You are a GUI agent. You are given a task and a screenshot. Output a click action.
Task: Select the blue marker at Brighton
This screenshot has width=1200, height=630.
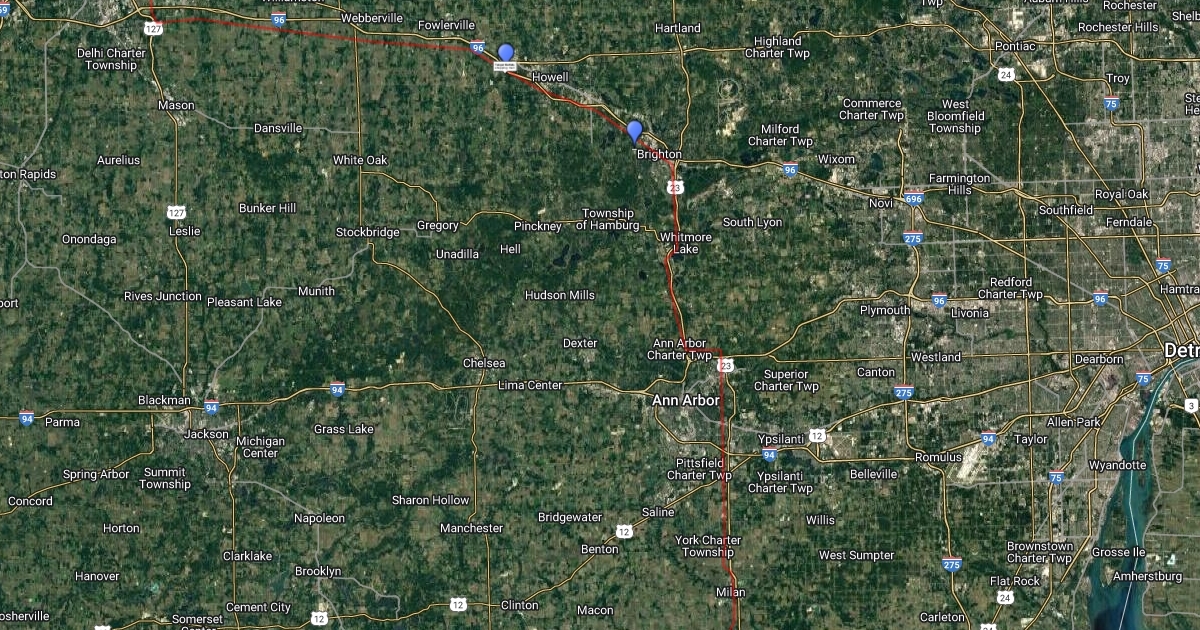point(634,131)
